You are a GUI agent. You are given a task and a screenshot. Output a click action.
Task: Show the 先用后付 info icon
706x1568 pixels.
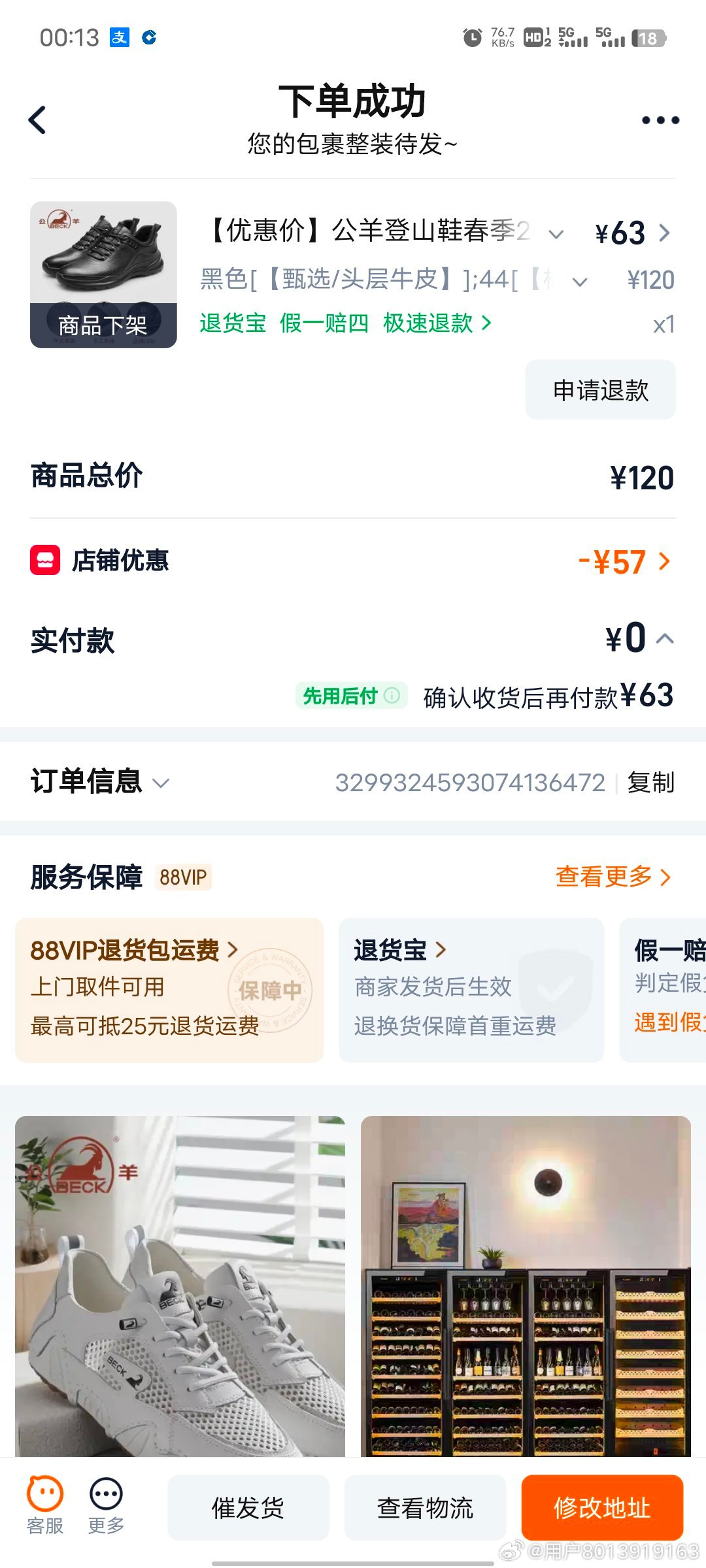[x=392, y=695]
